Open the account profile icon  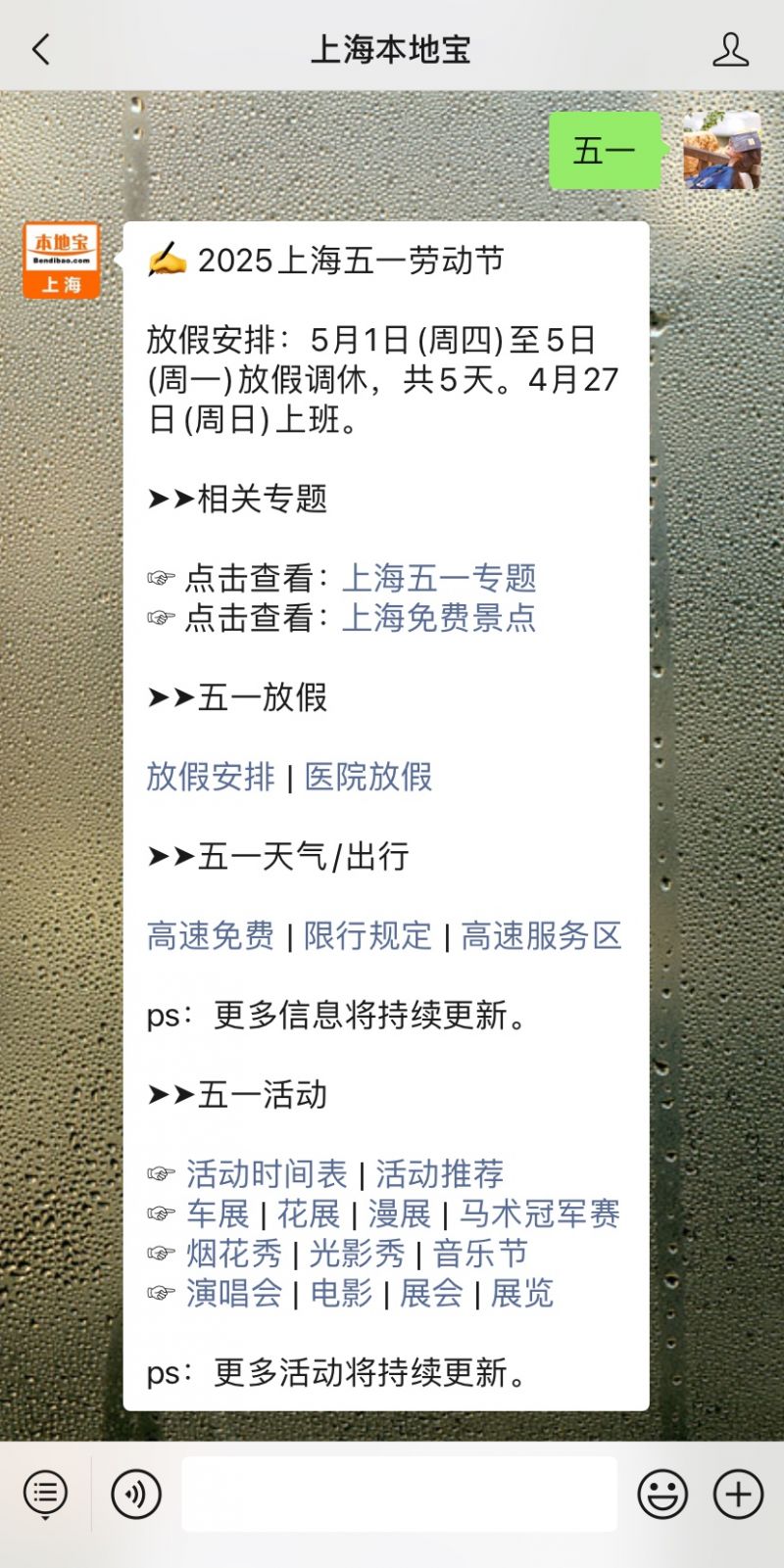[x=730, y=49]
